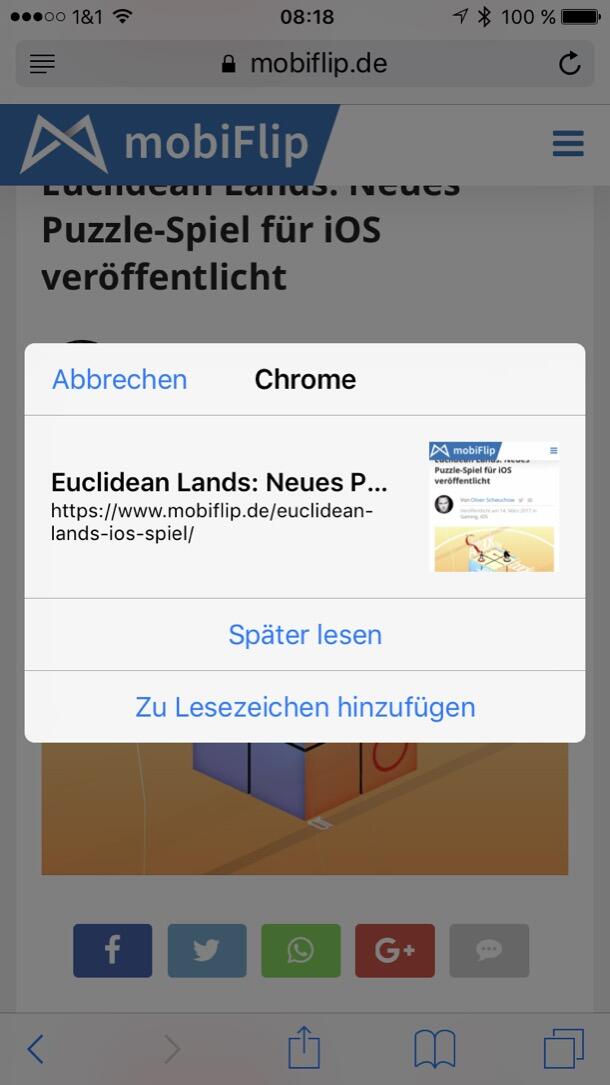Screen dimensions: 610x1085
Task: Go back to the previous page
Action: point(36,1049)
